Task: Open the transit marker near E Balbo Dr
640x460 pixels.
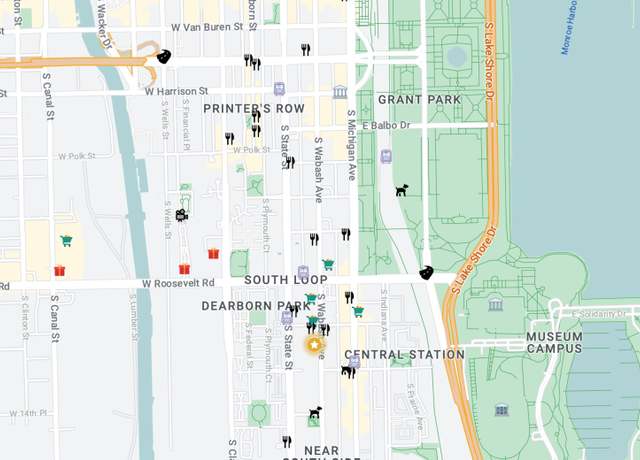Action: coord(386,156)
